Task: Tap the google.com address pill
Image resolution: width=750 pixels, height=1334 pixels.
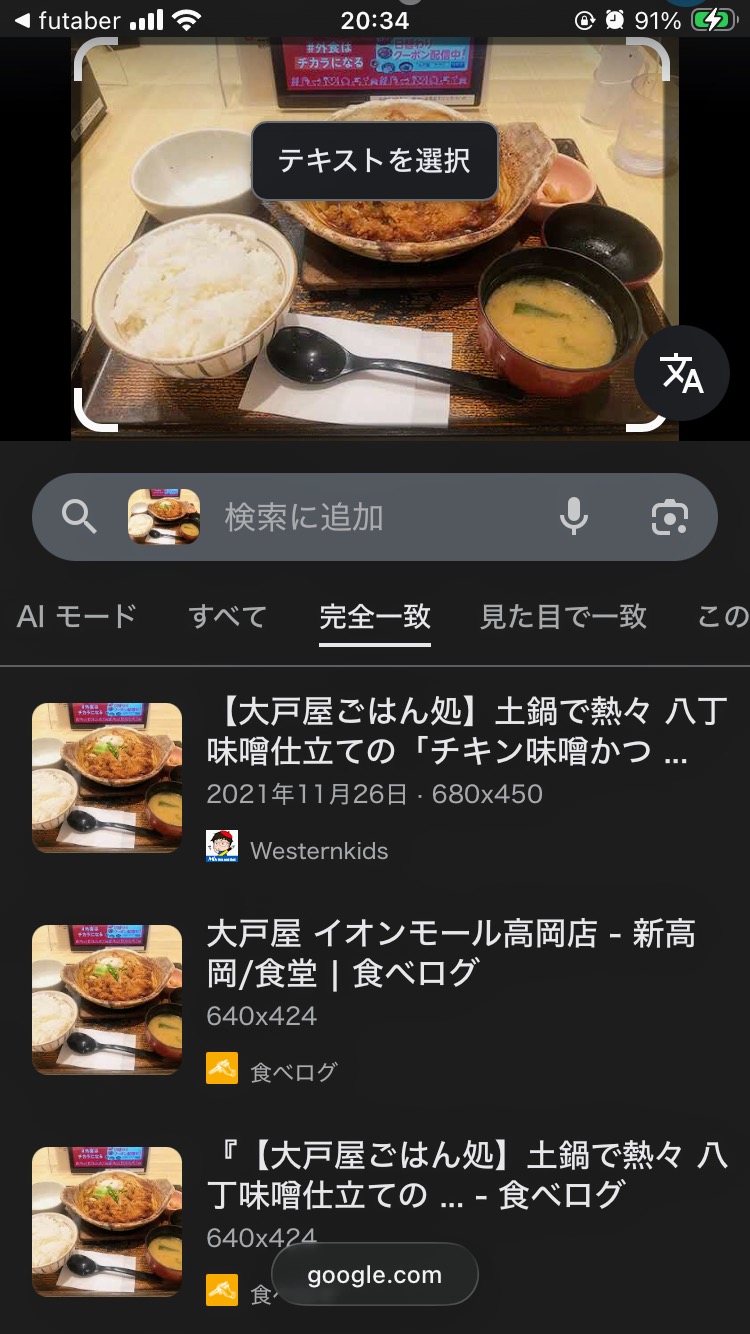Action: (374, 1275)
